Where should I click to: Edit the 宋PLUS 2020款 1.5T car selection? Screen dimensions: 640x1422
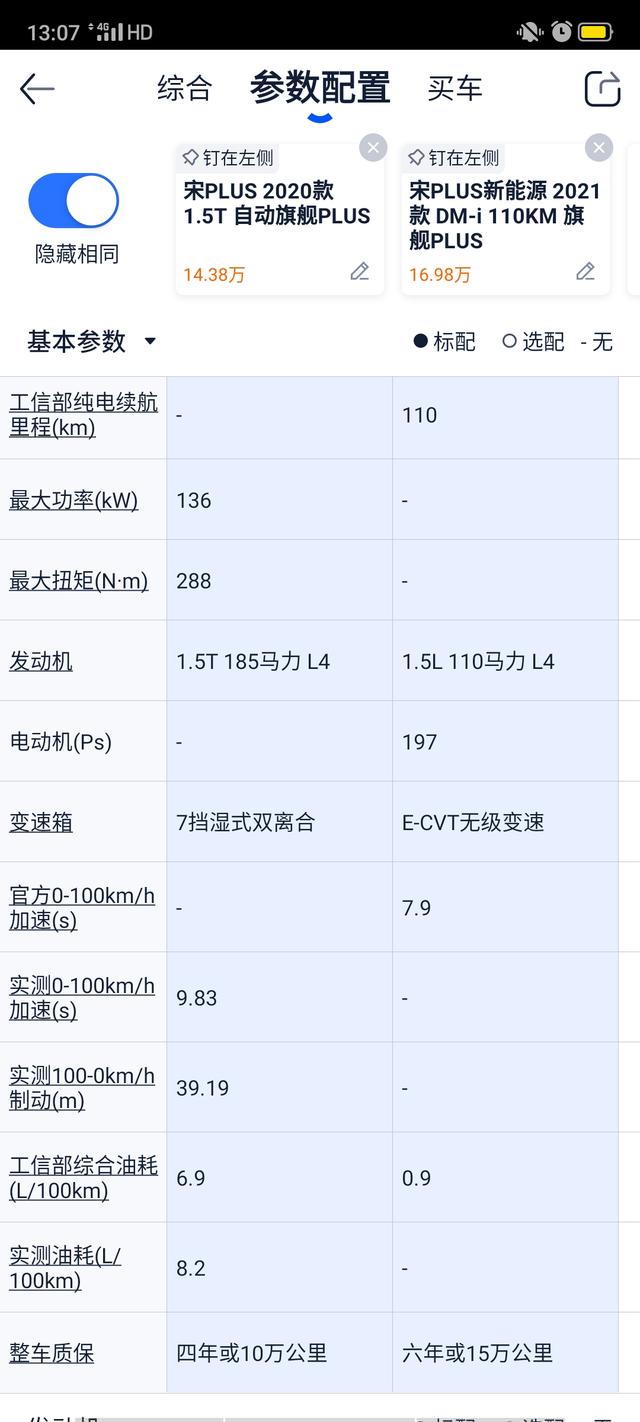point(359,272)
